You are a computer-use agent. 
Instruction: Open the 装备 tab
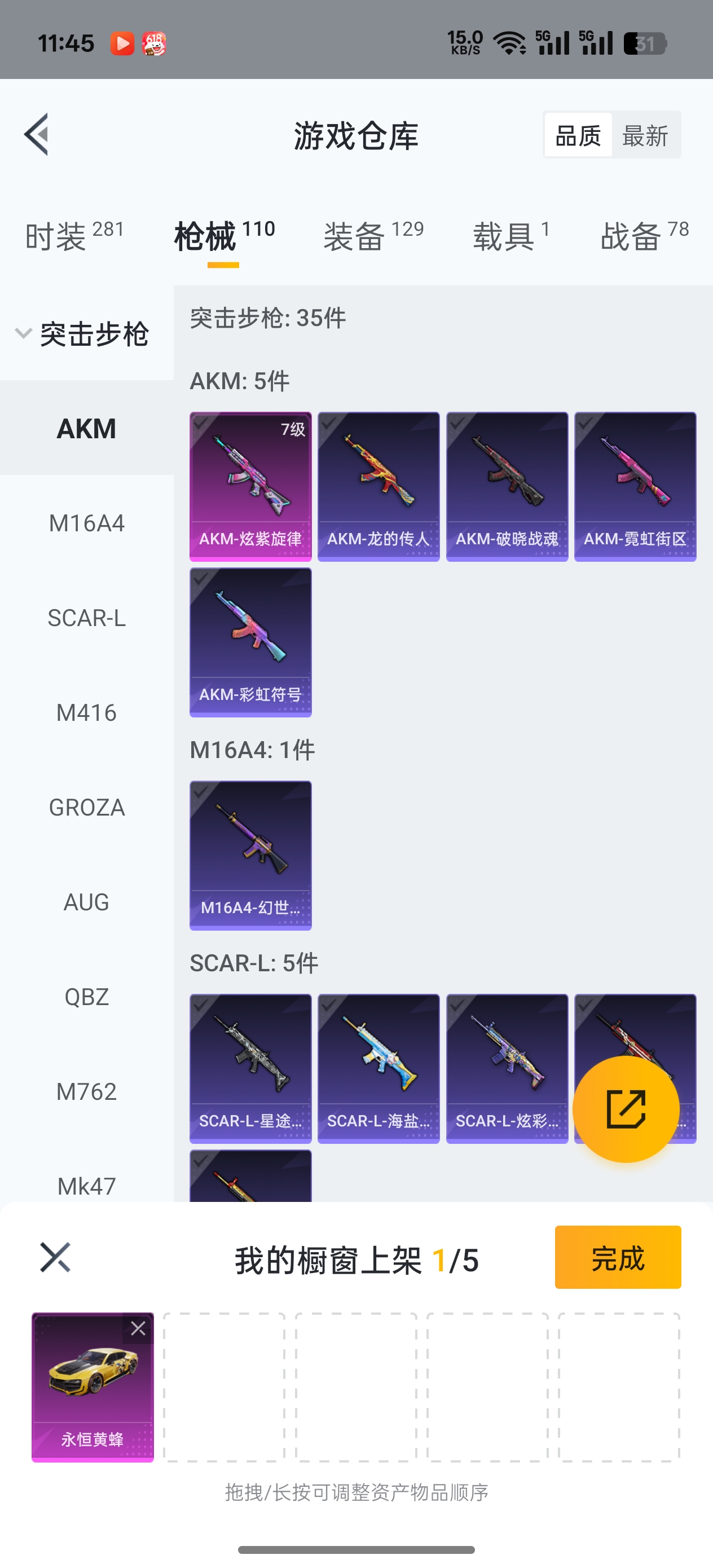coord(373,236)
